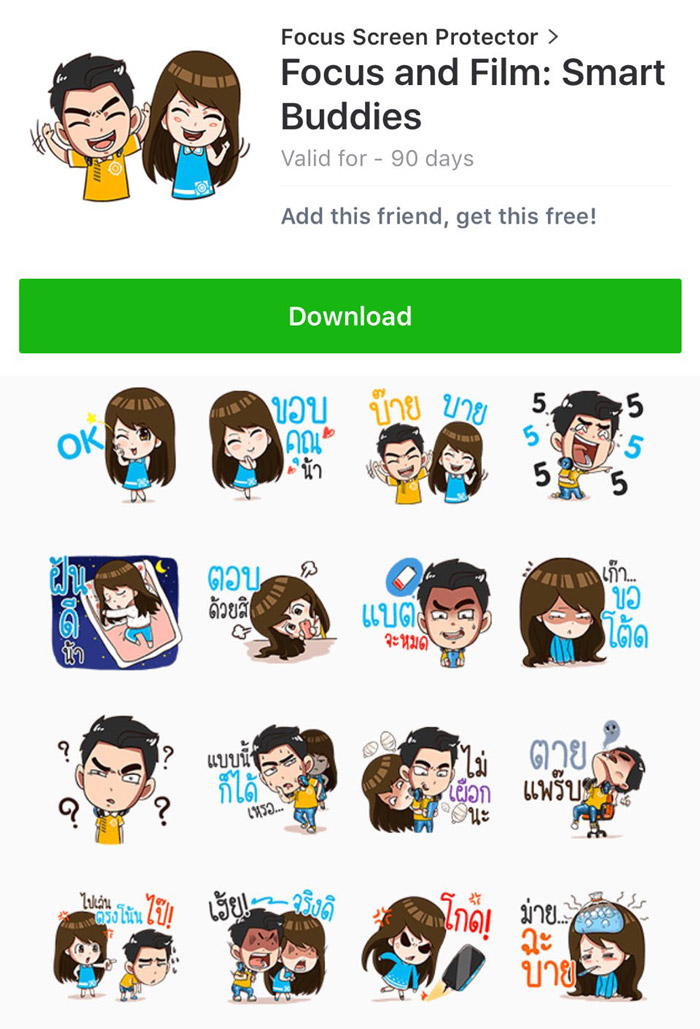Preview the OK wink girl sticker
This screenshot has width=700, height=1029.
(117, 445)
